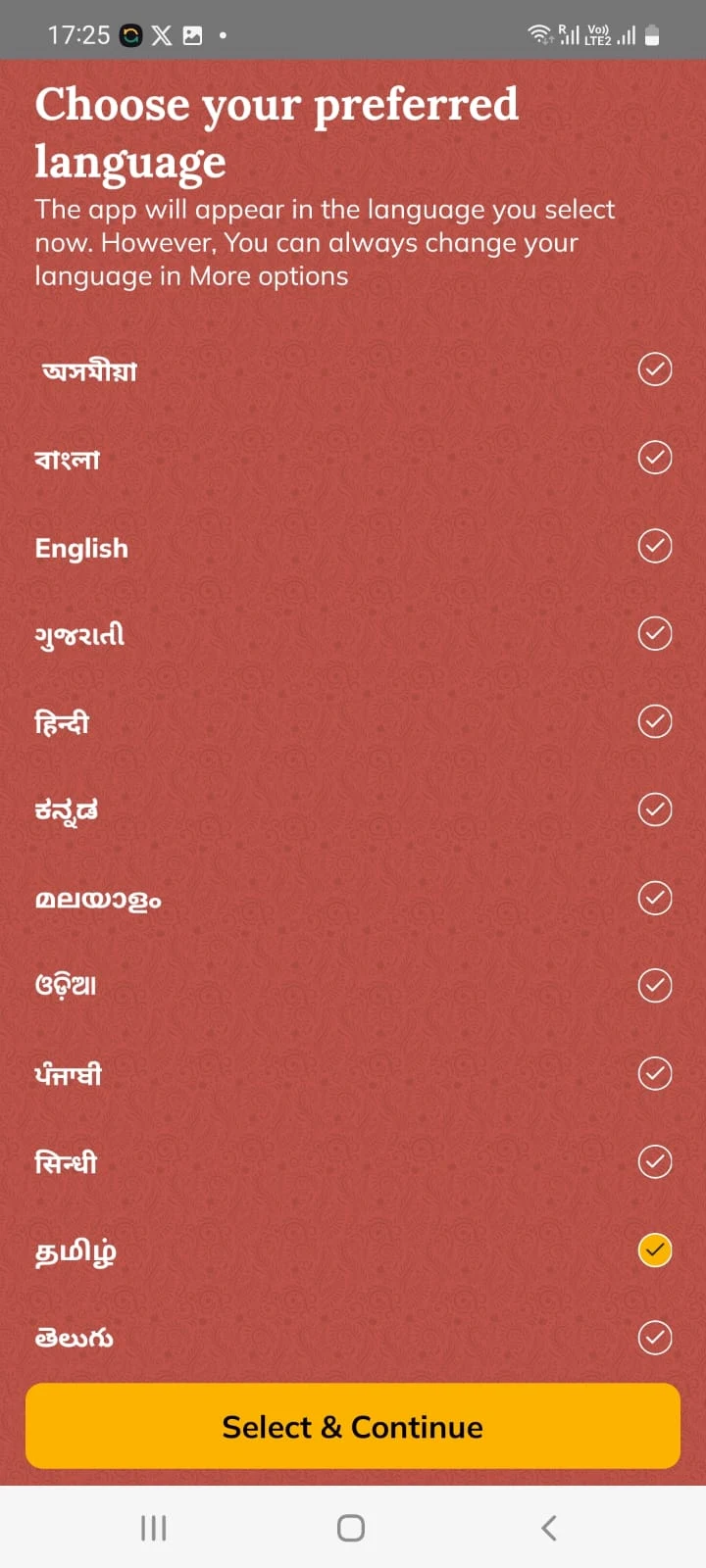Tap the image notification icon in status bar
Screen dimensions: 706x1568
tap(192, 34)
